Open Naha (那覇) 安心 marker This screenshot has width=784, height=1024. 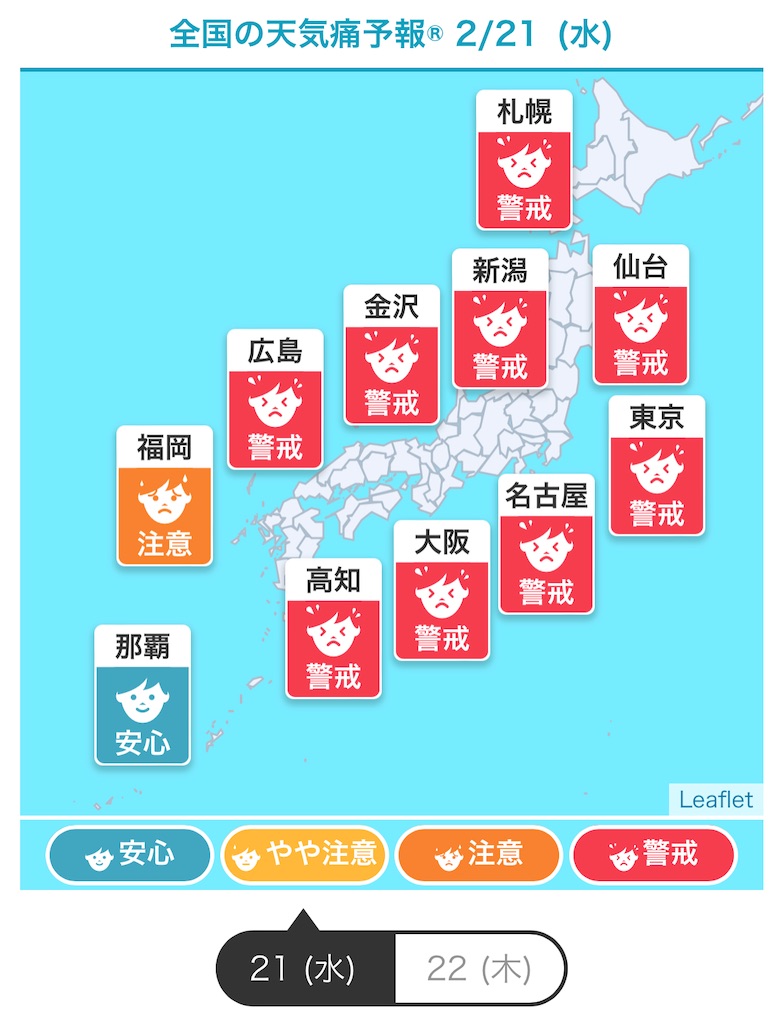tap(142, 695)
